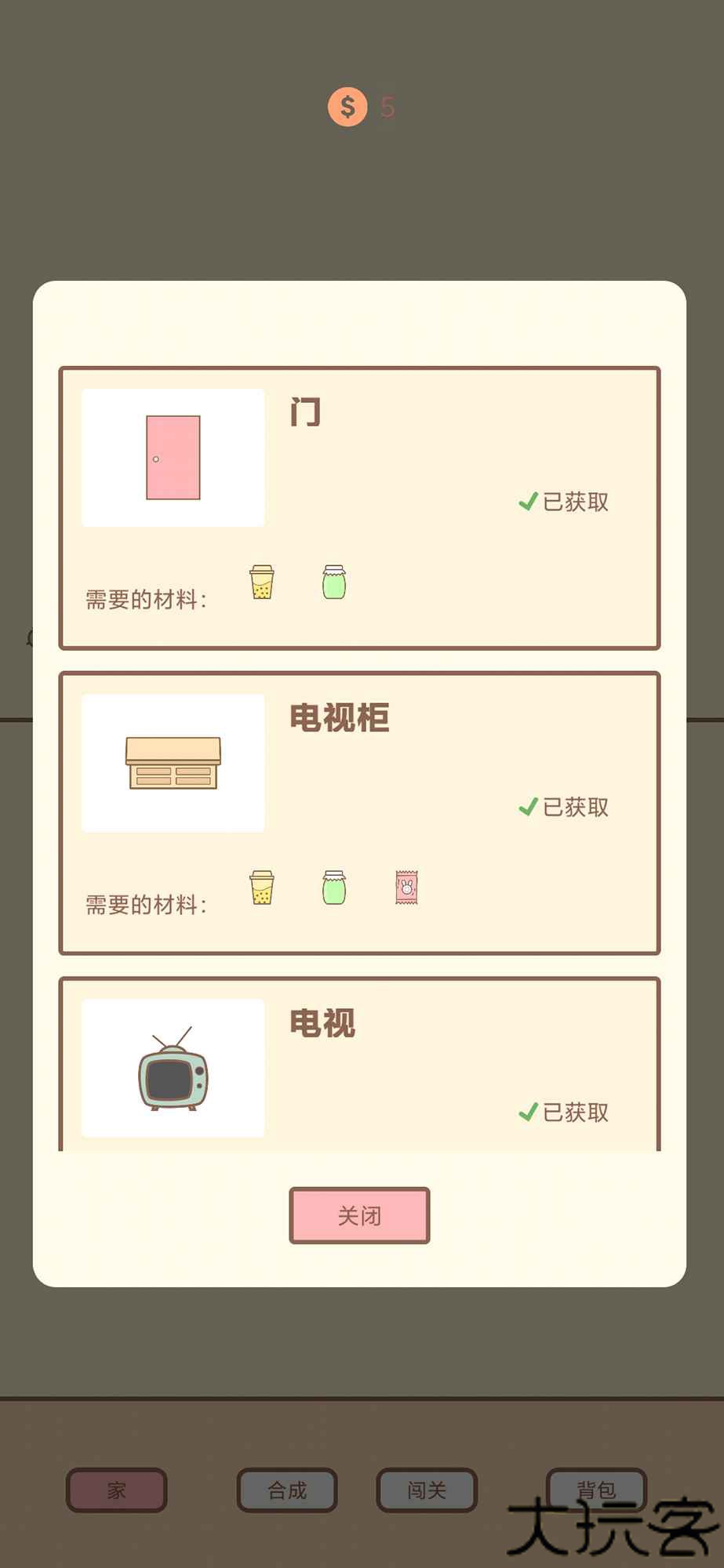
Task: Open the 背包 backpack
Action: click(597, 1489)
